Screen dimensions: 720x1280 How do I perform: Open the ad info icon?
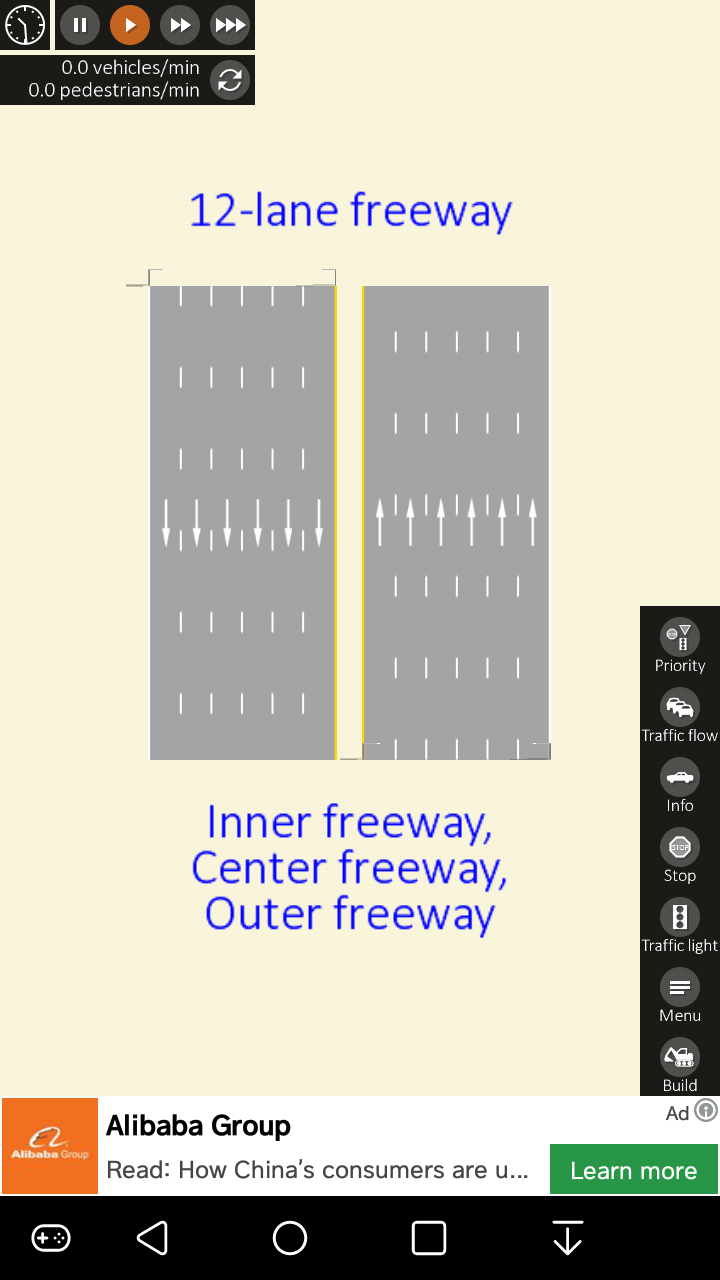(706, 1110)
